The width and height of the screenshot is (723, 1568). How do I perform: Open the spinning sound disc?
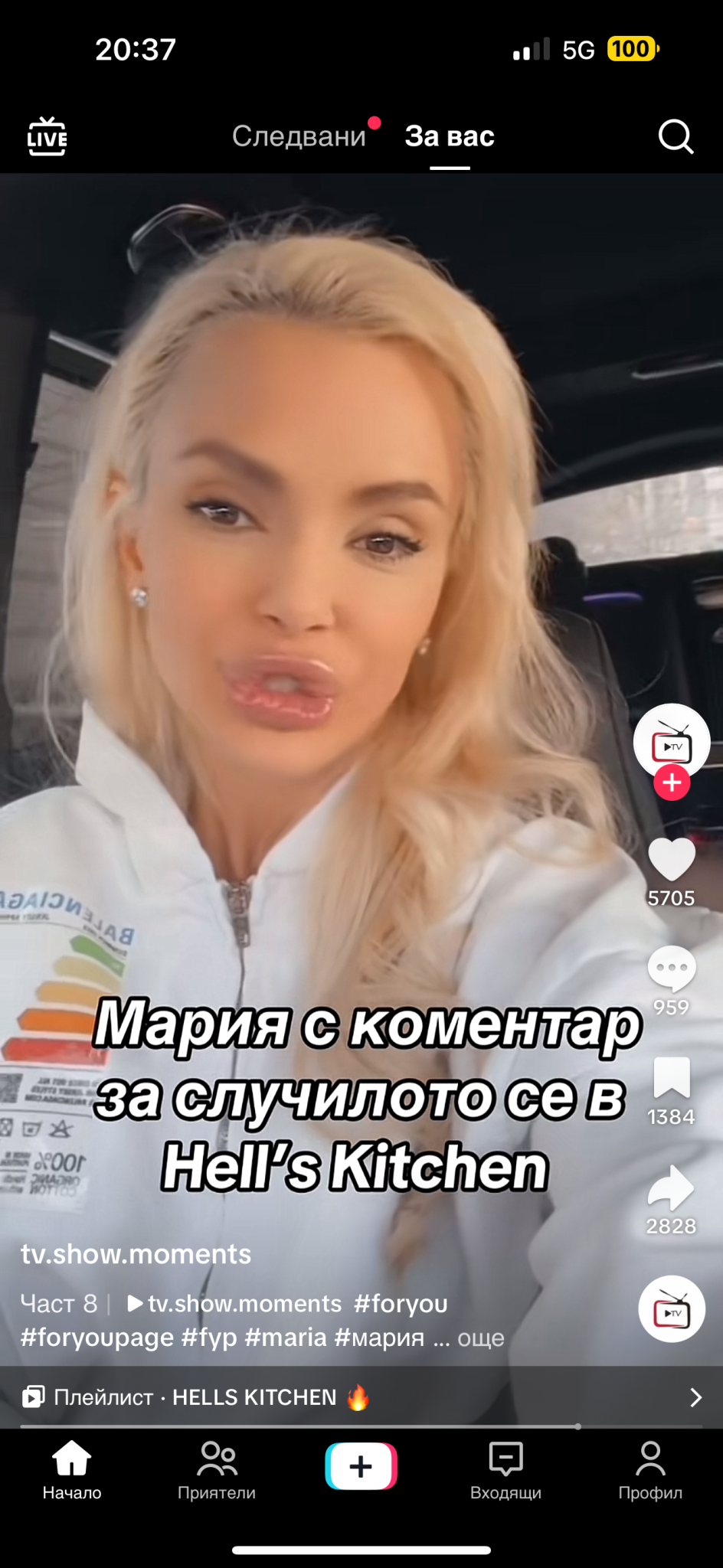tap(672, 1308)
